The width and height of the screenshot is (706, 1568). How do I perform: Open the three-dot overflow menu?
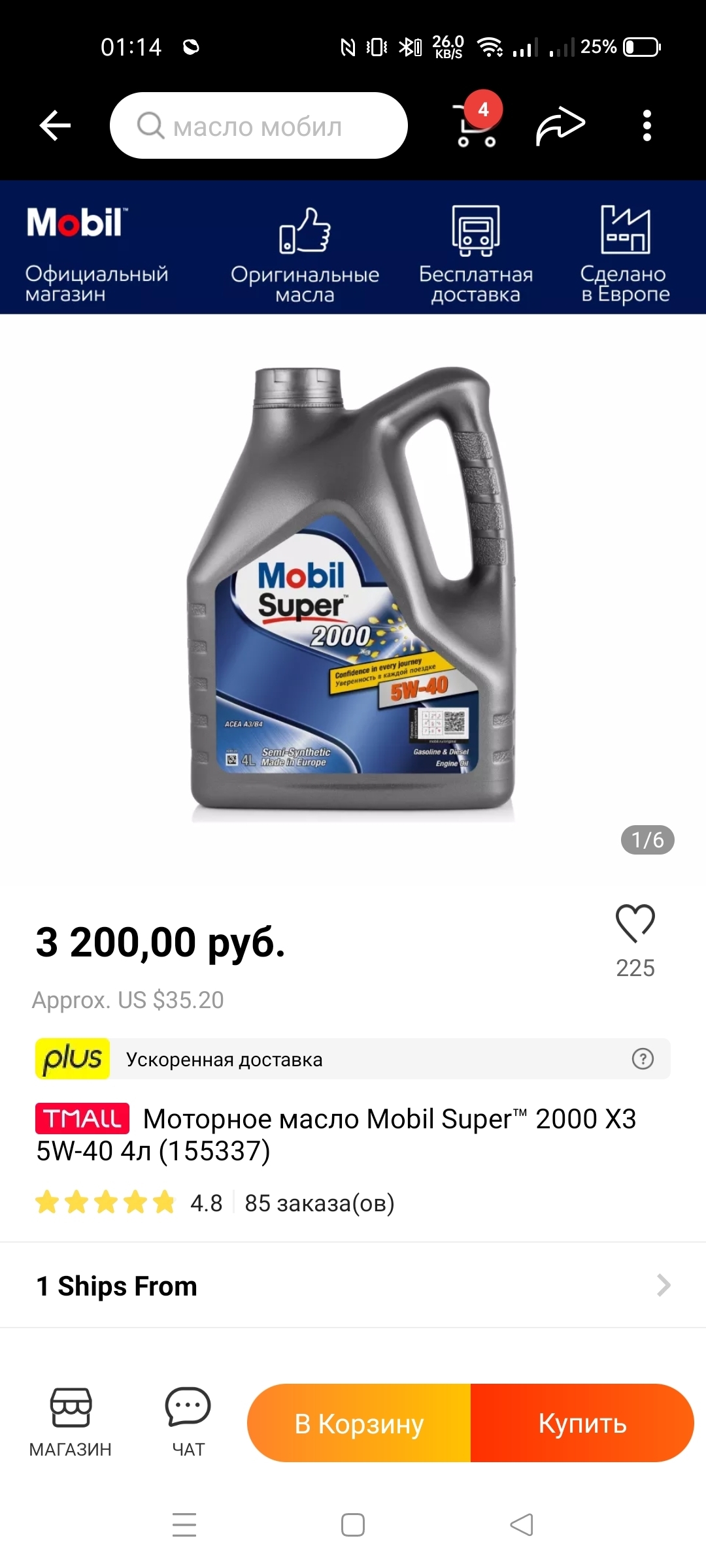pyautogui.click(x=647, y=125)
